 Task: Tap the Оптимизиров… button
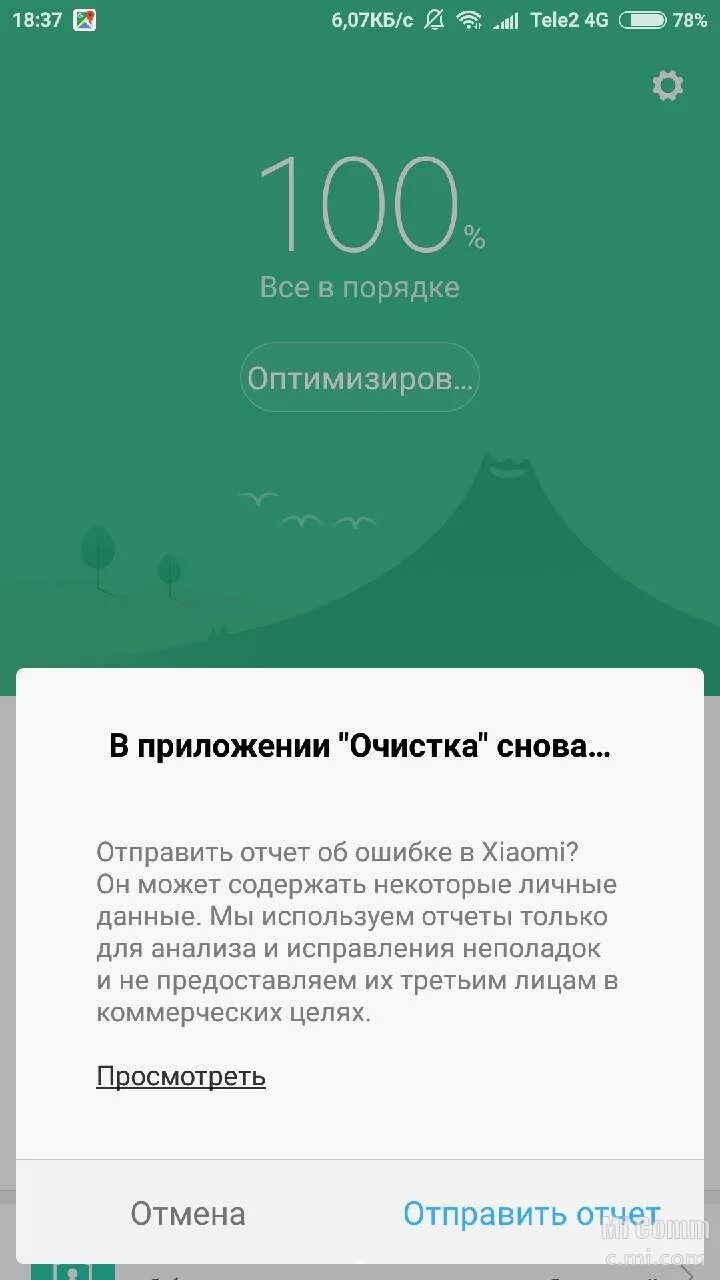click(360, 378)
